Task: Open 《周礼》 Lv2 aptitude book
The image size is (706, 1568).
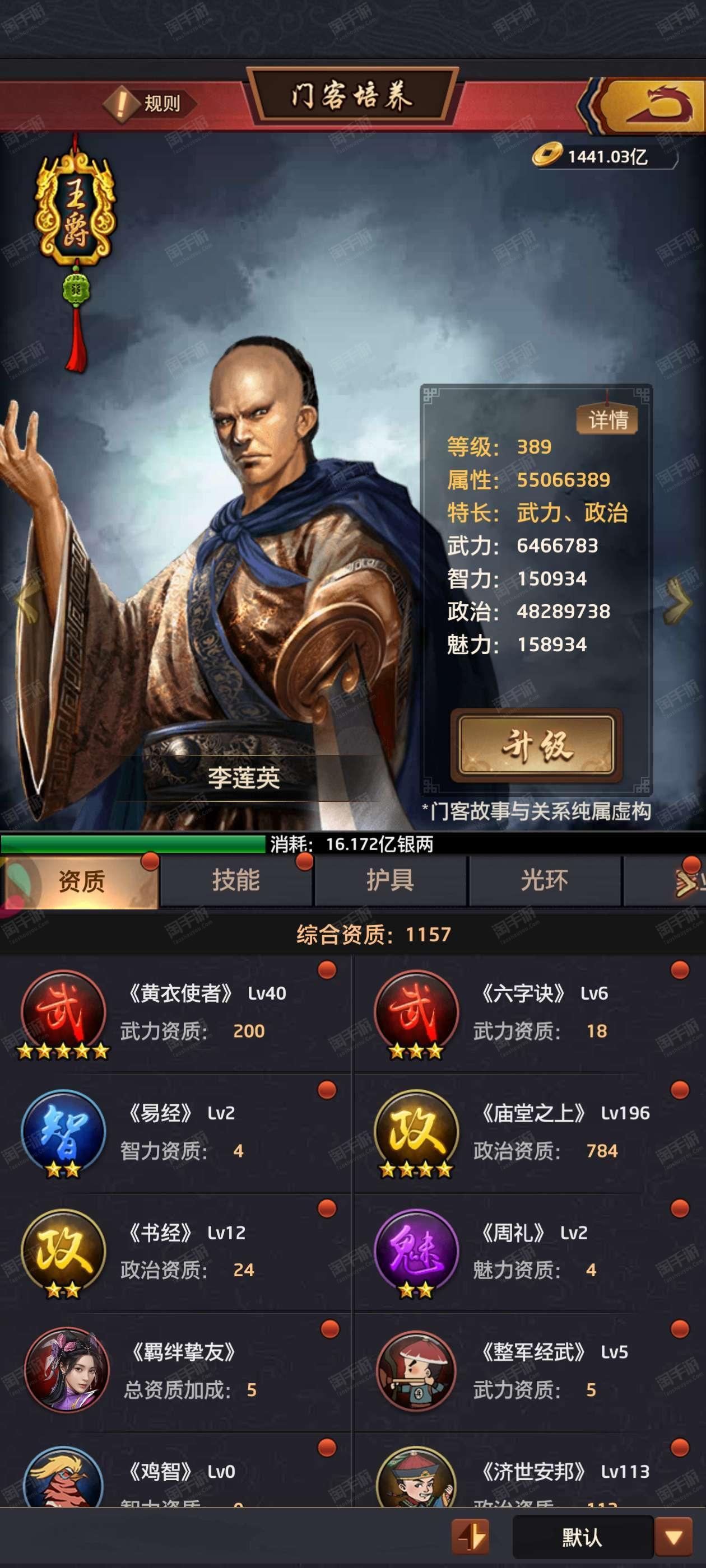Action: pyautogui.click(x=529, y=1252)
